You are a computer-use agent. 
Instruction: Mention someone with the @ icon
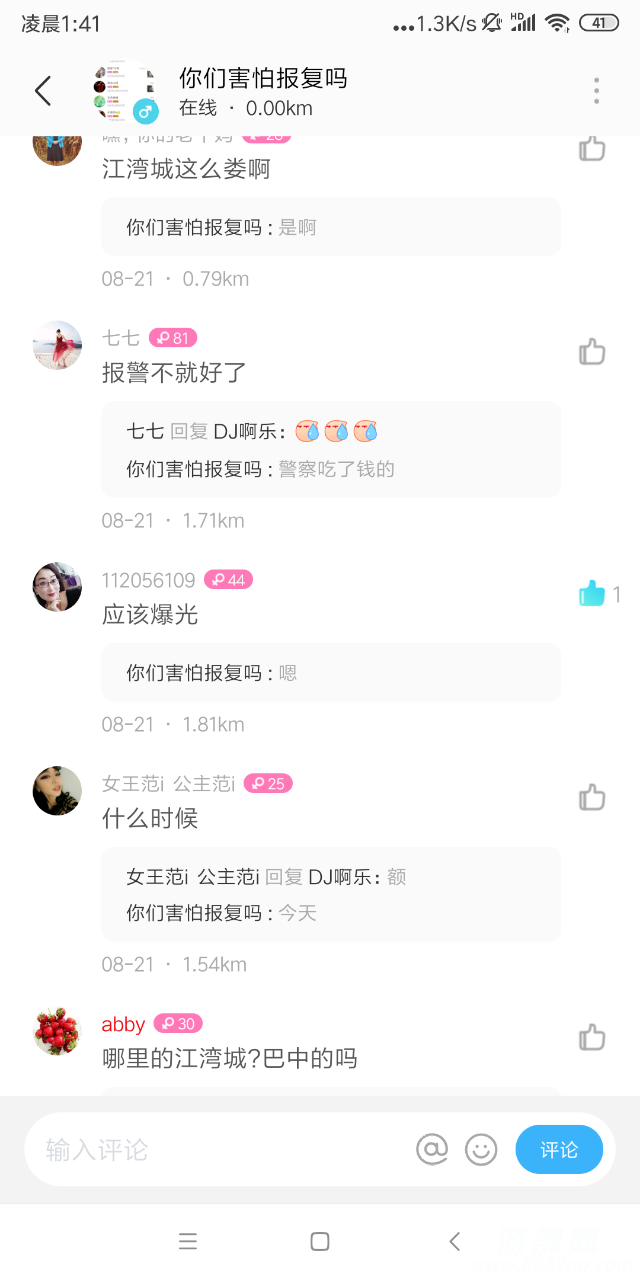[x=432, y=1150]
